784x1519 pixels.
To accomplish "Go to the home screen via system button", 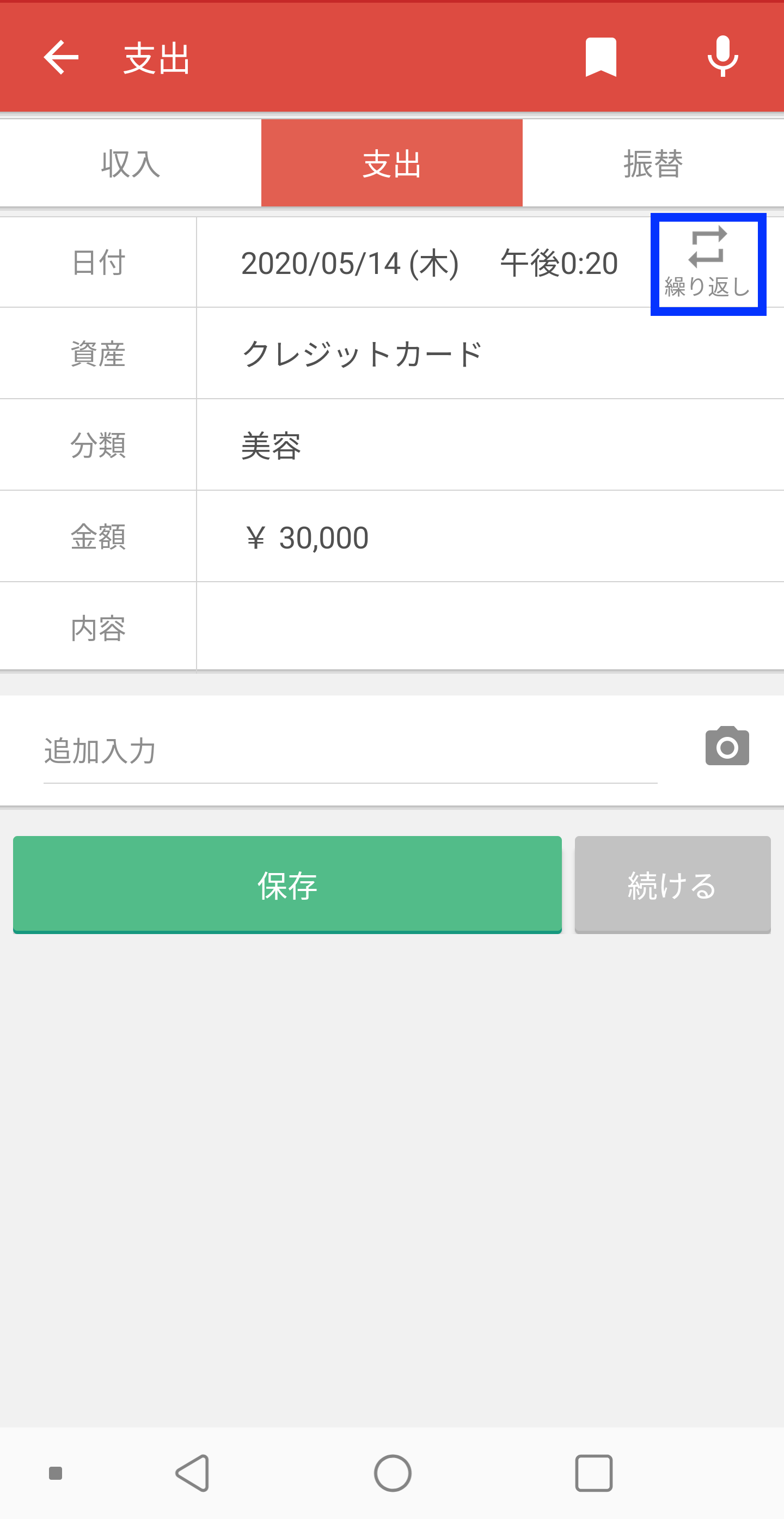I will tap(393, 1473).
